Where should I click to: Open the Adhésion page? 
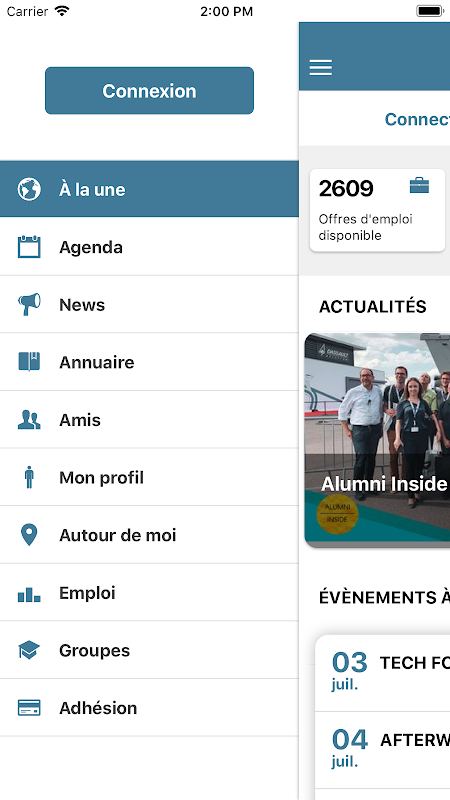coord(149,708)
